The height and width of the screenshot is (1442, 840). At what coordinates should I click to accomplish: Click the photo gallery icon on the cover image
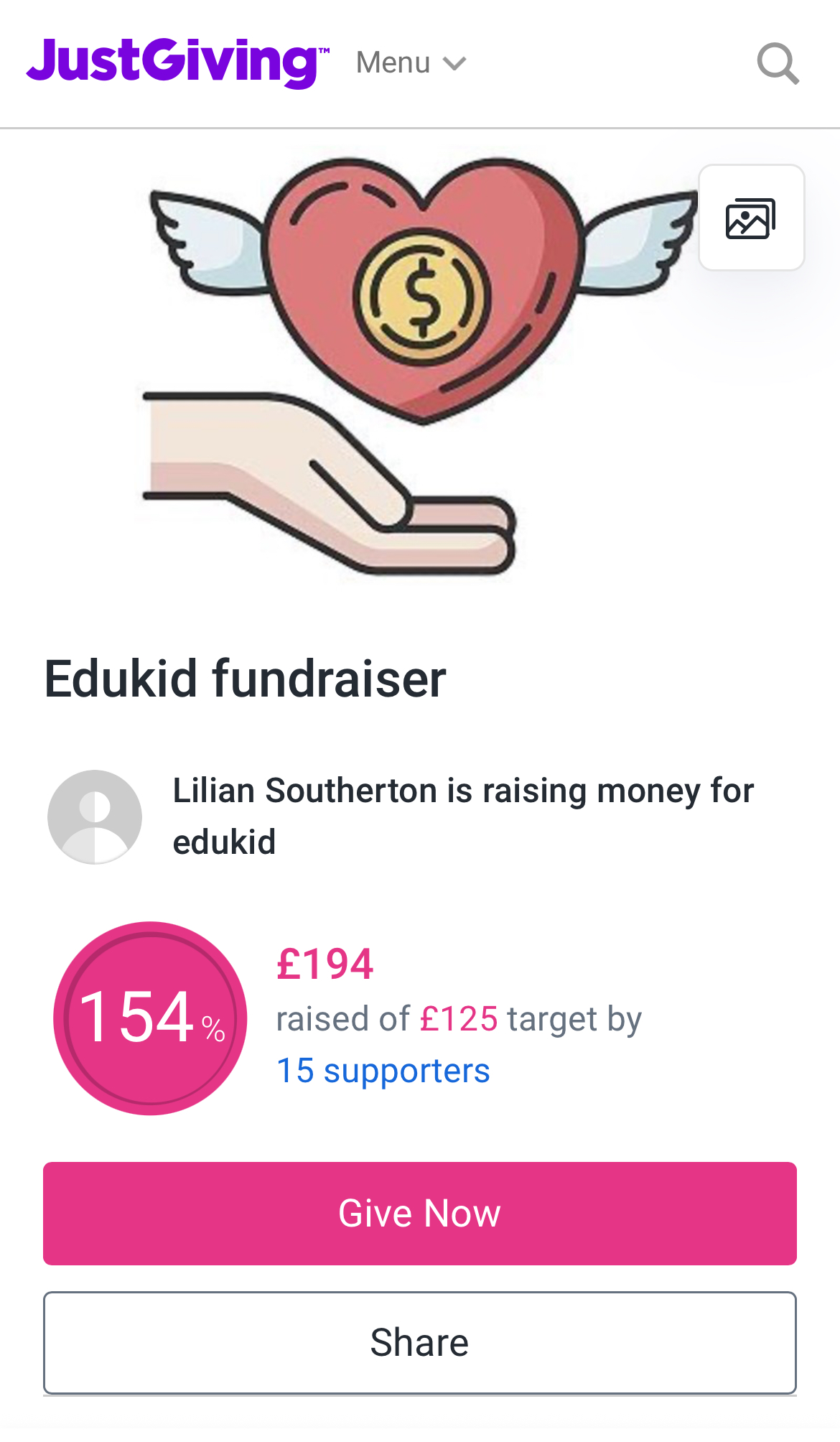[751, 218]
